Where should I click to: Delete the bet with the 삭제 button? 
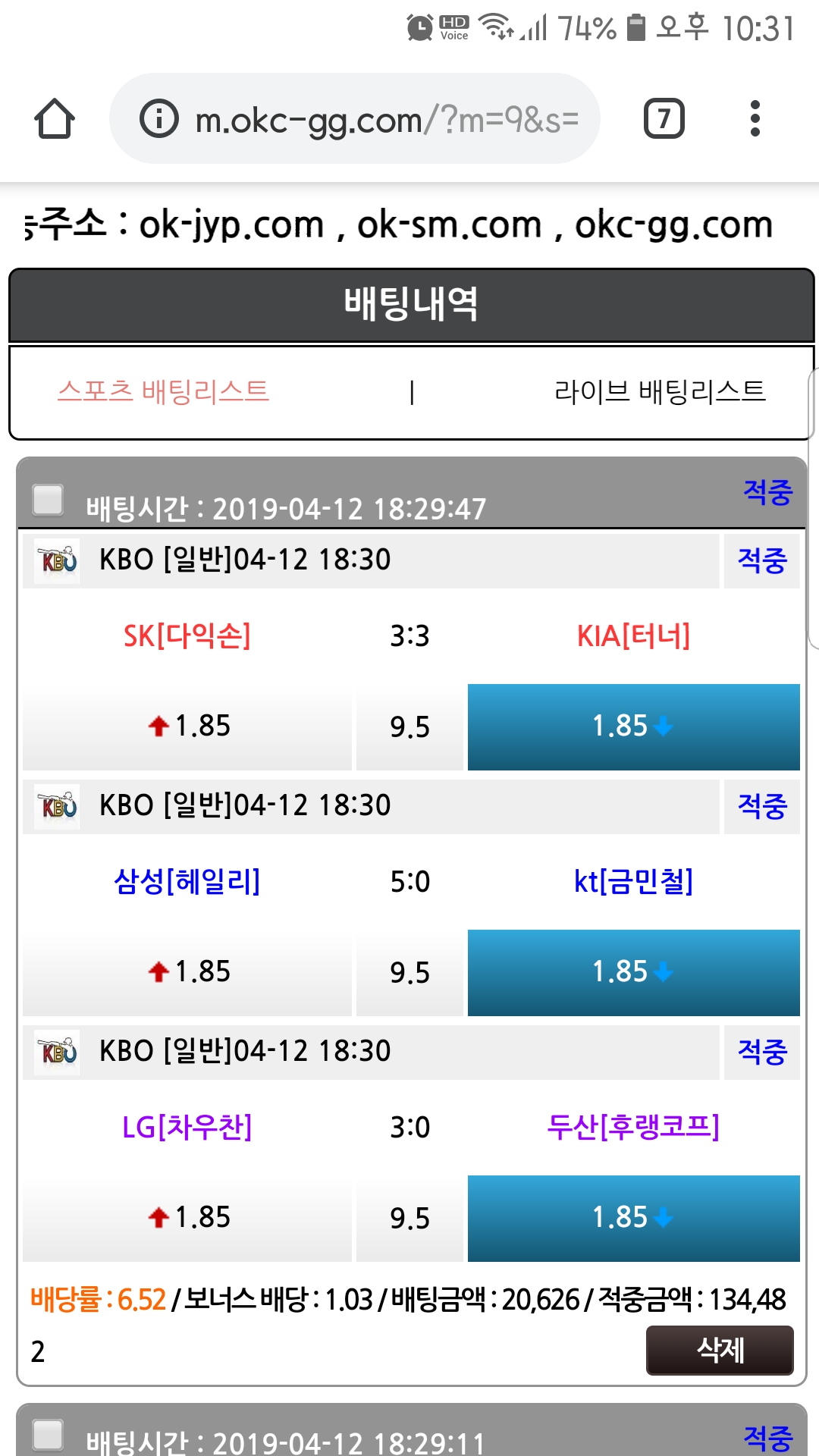[719, 1350]
